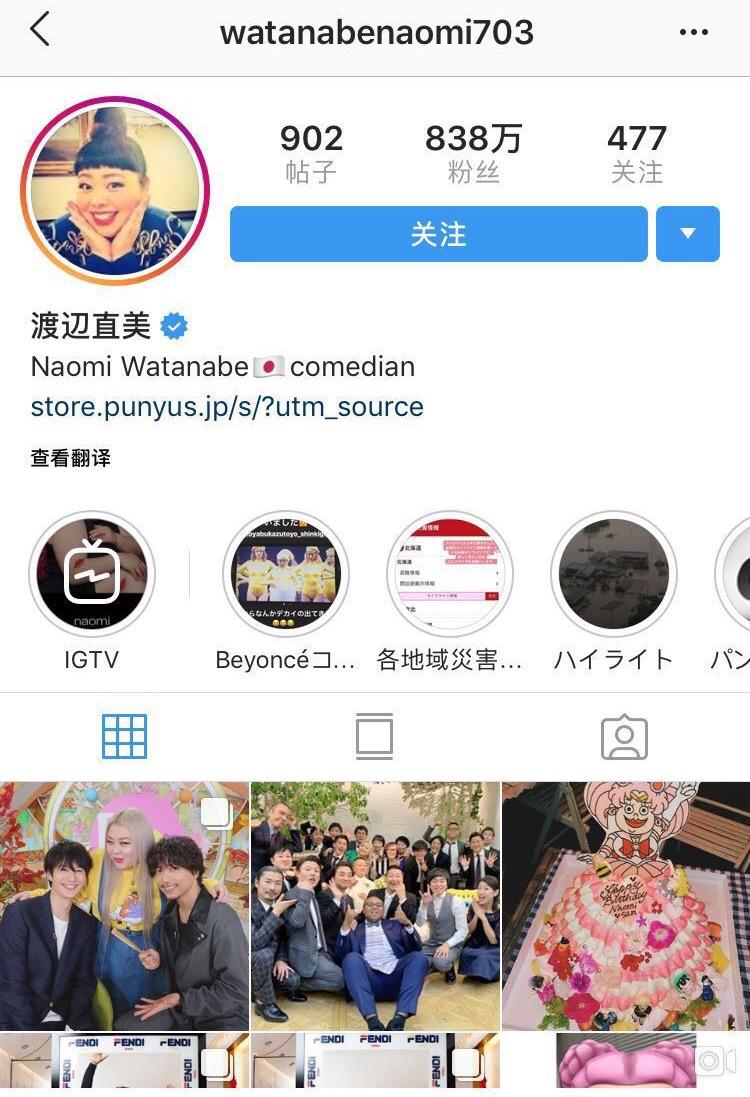Open the birthday cake post
The width and height of the screenshot is (750, 1097).
pos(626,906)
